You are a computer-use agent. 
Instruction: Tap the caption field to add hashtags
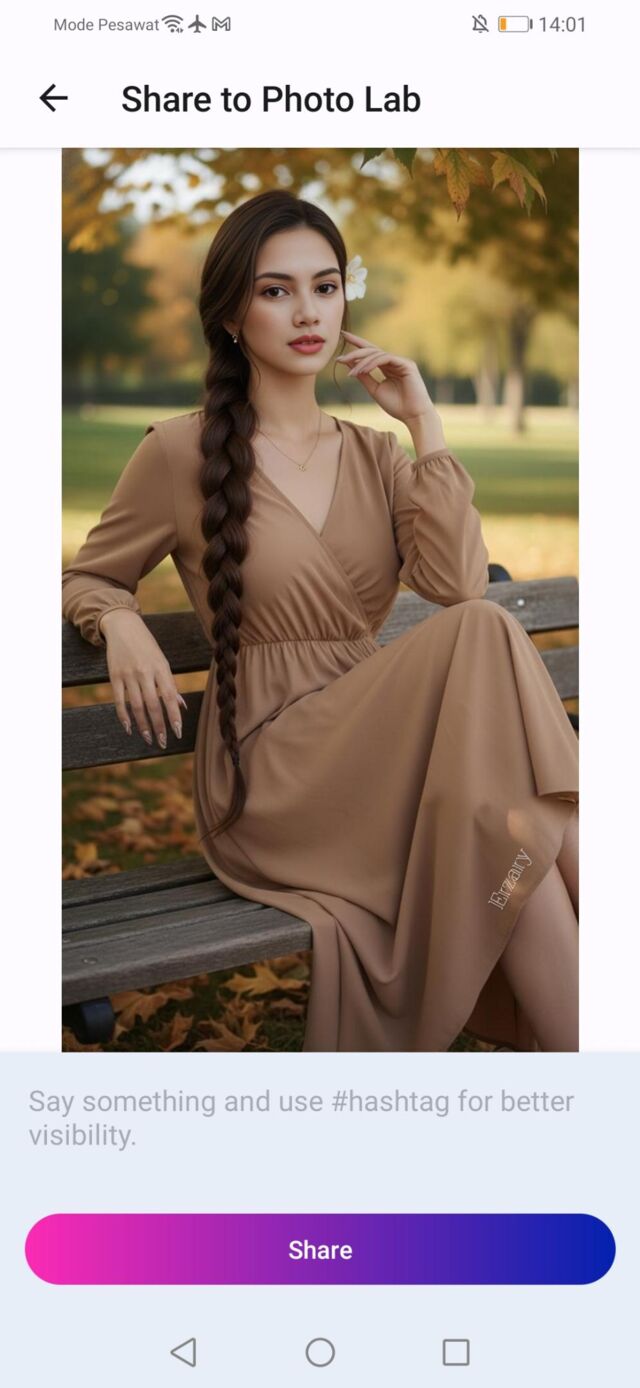click(300, 1118)
